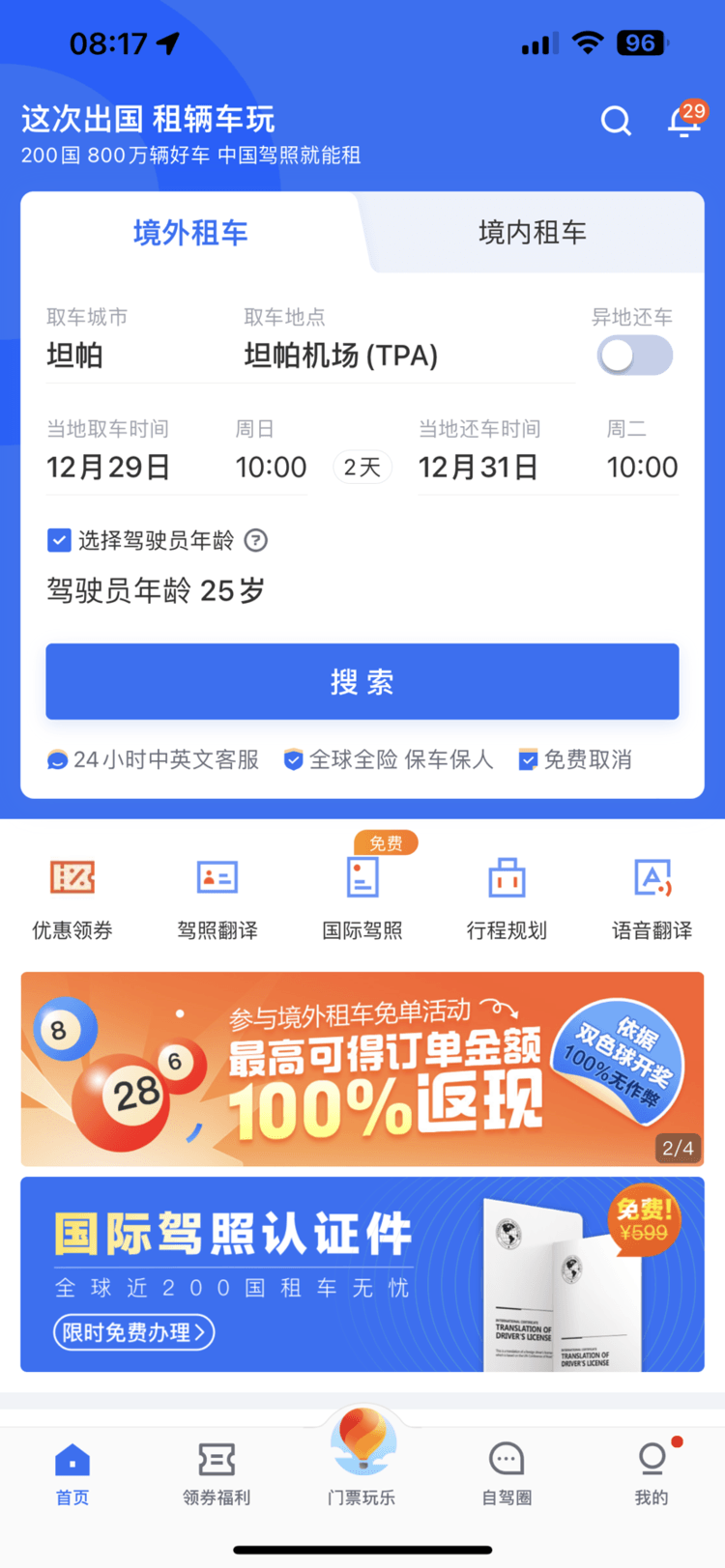The image size is (725, 1568).
Task: Change pickup location 坦帕机场 (TPA)
Action: pyautogui.click(x=340, y=356)
